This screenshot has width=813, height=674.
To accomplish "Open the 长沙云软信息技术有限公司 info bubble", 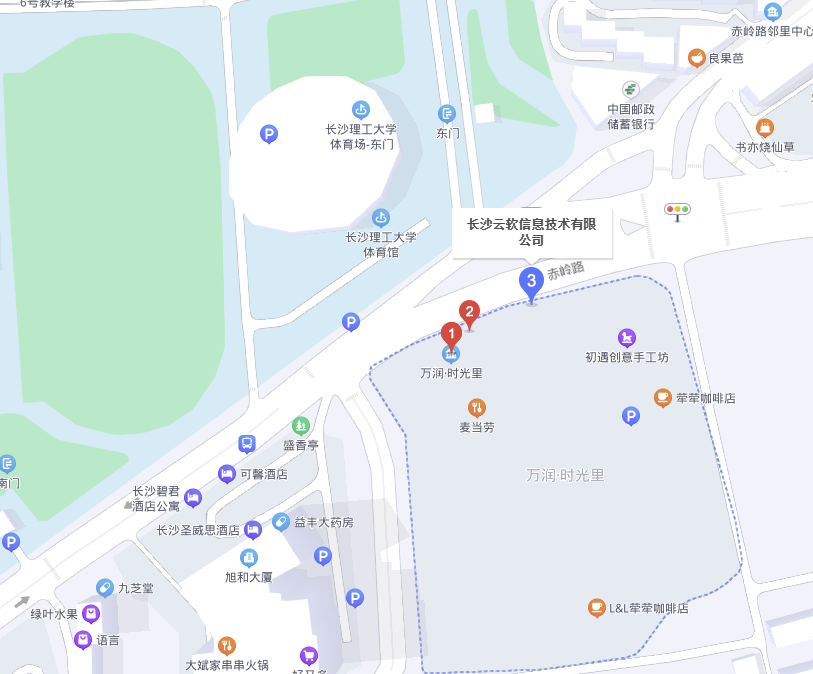I will click(x=531, y=232).
